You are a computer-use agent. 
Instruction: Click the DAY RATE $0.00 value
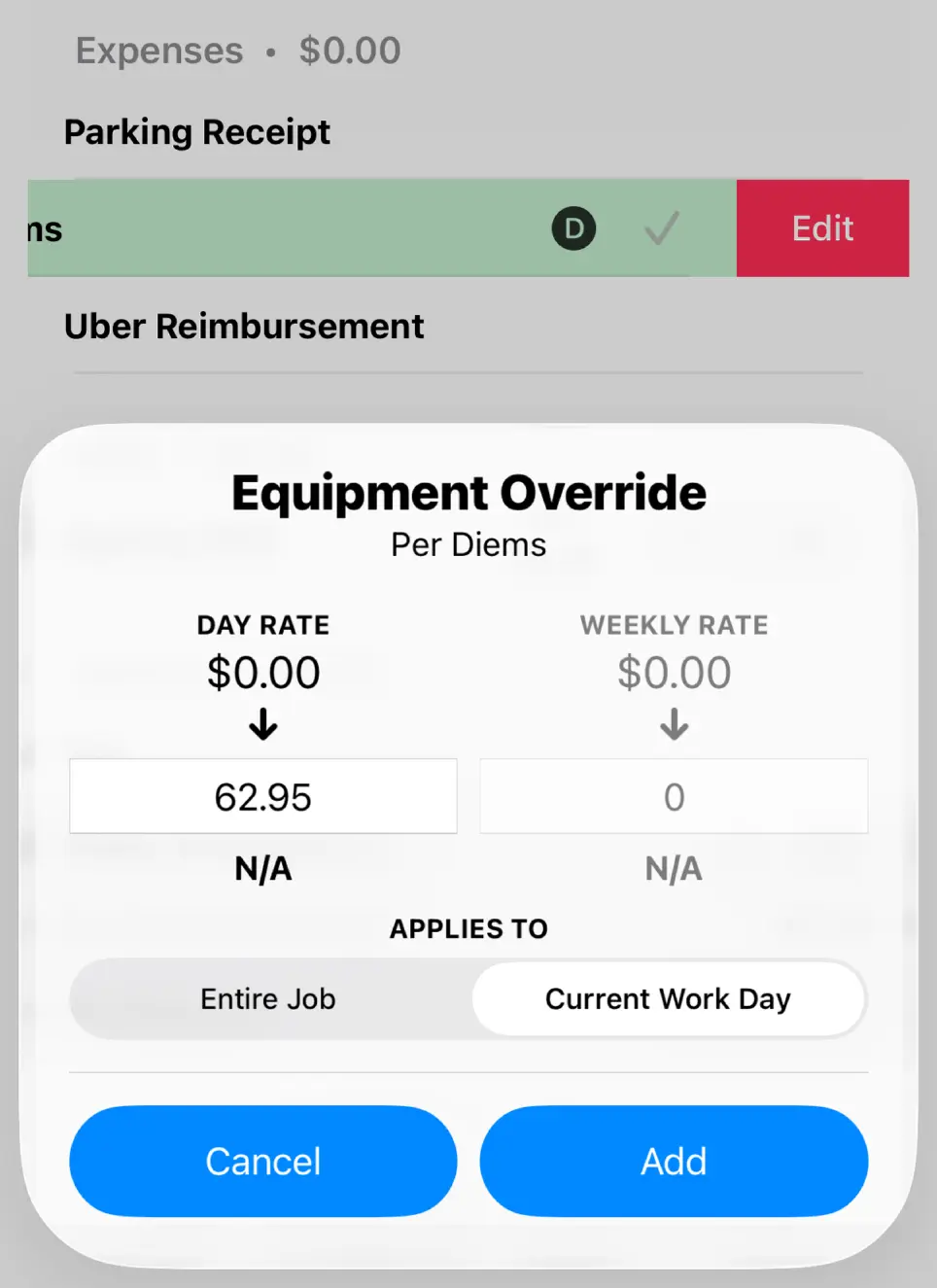(262, 672)
